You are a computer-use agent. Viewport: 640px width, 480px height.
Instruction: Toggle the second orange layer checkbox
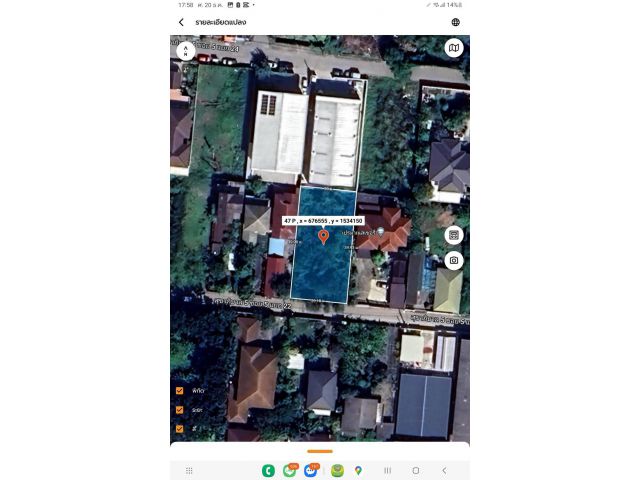coord(180,409)
